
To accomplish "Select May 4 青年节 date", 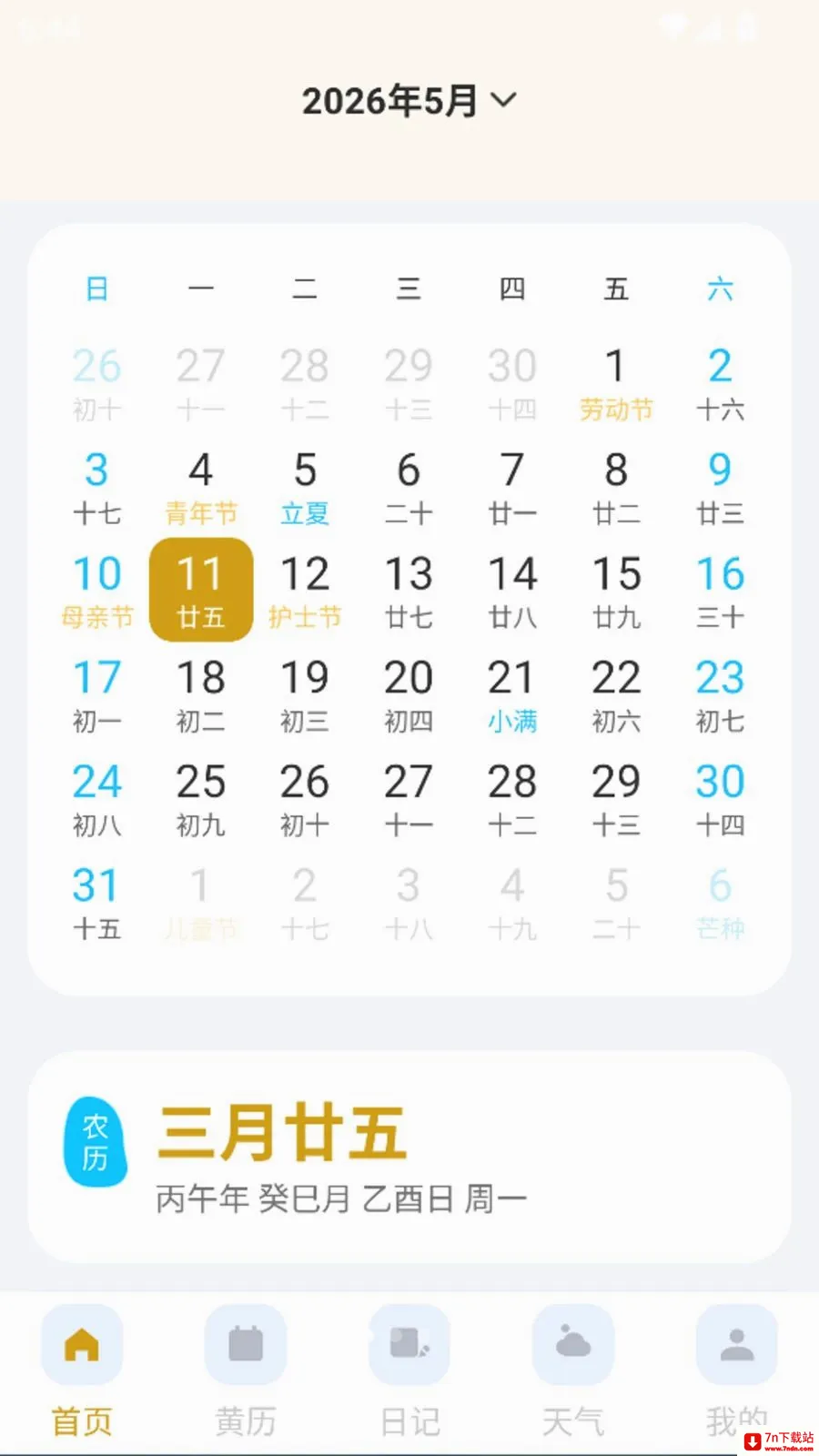I will click(x=201, y=487).
